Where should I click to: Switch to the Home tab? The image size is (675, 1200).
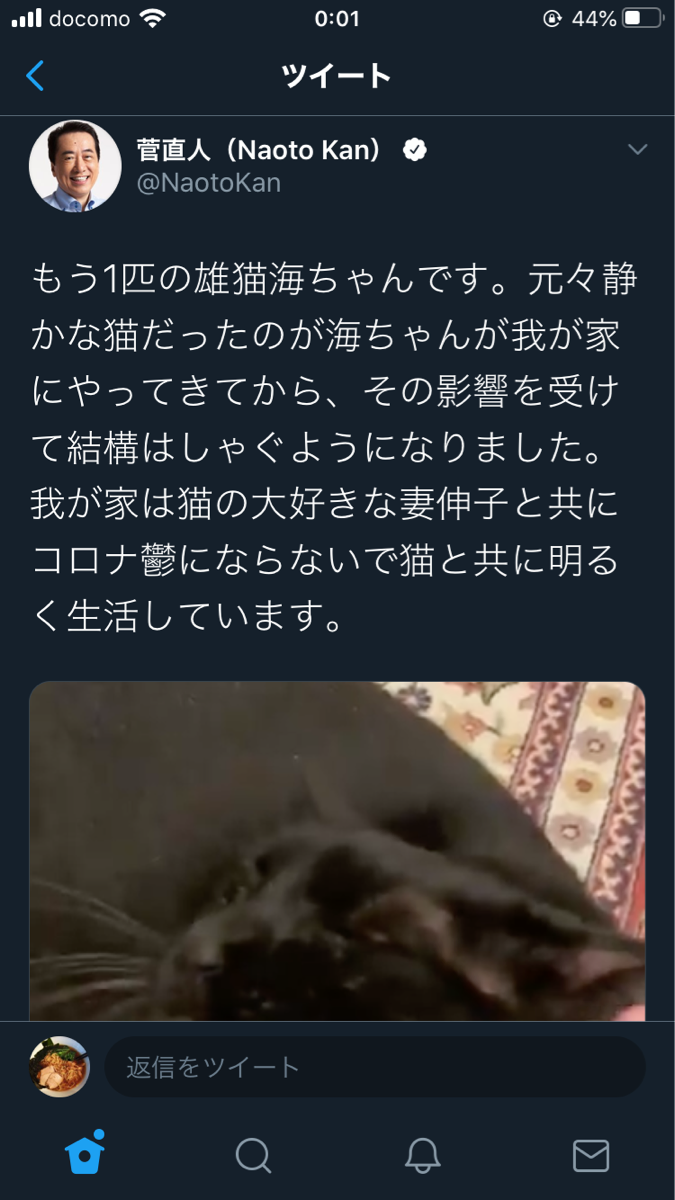click(85, 1155)
